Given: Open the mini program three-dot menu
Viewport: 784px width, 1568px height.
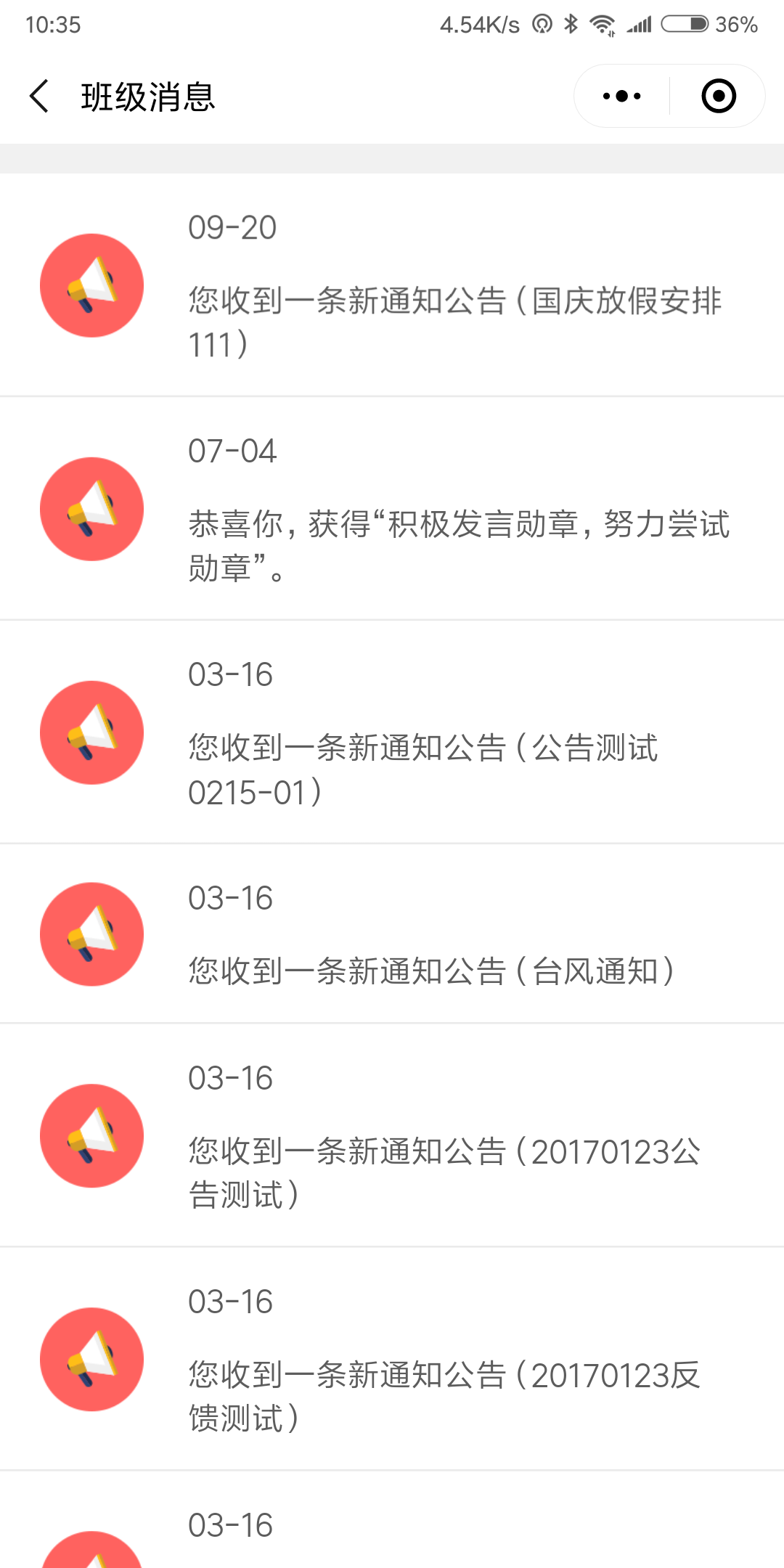Looking at the screenshot, I should (622, 96).
